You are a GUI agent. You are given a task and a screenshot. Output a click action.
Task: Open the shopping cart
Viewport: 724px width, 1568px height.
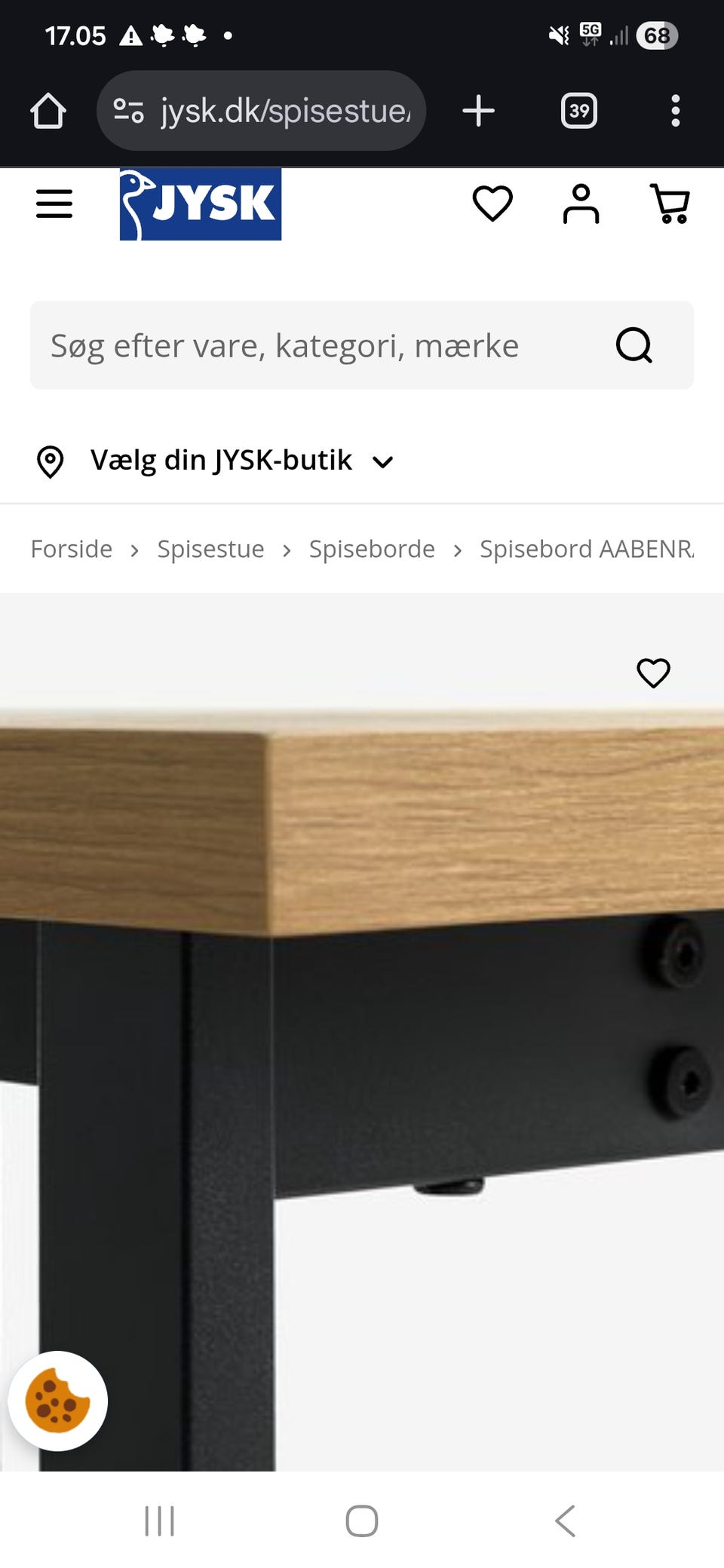(670, 204)
